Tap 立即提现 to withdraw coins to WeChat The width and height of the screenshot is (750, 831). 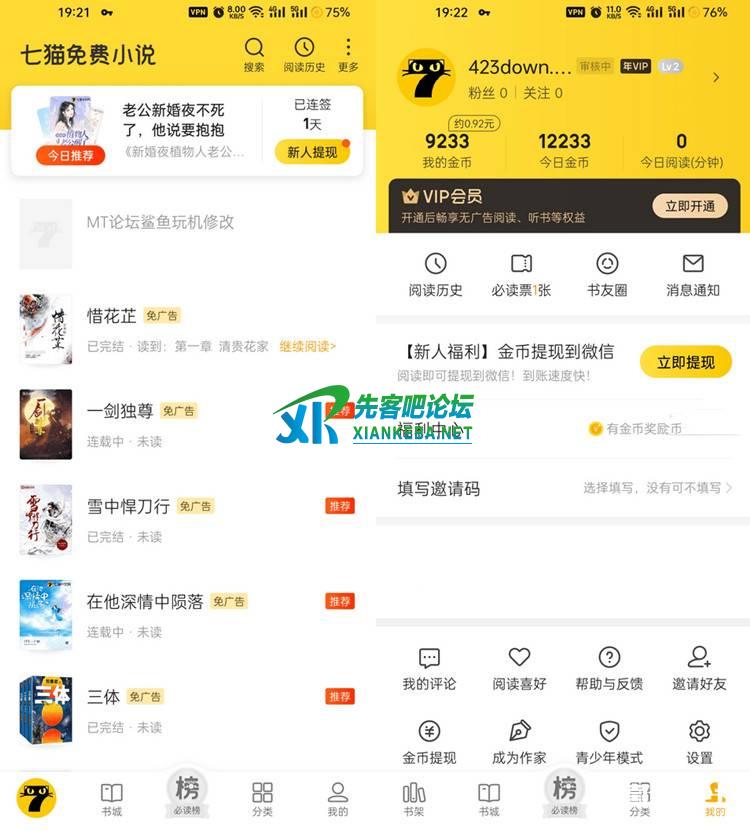pos(686,362)
